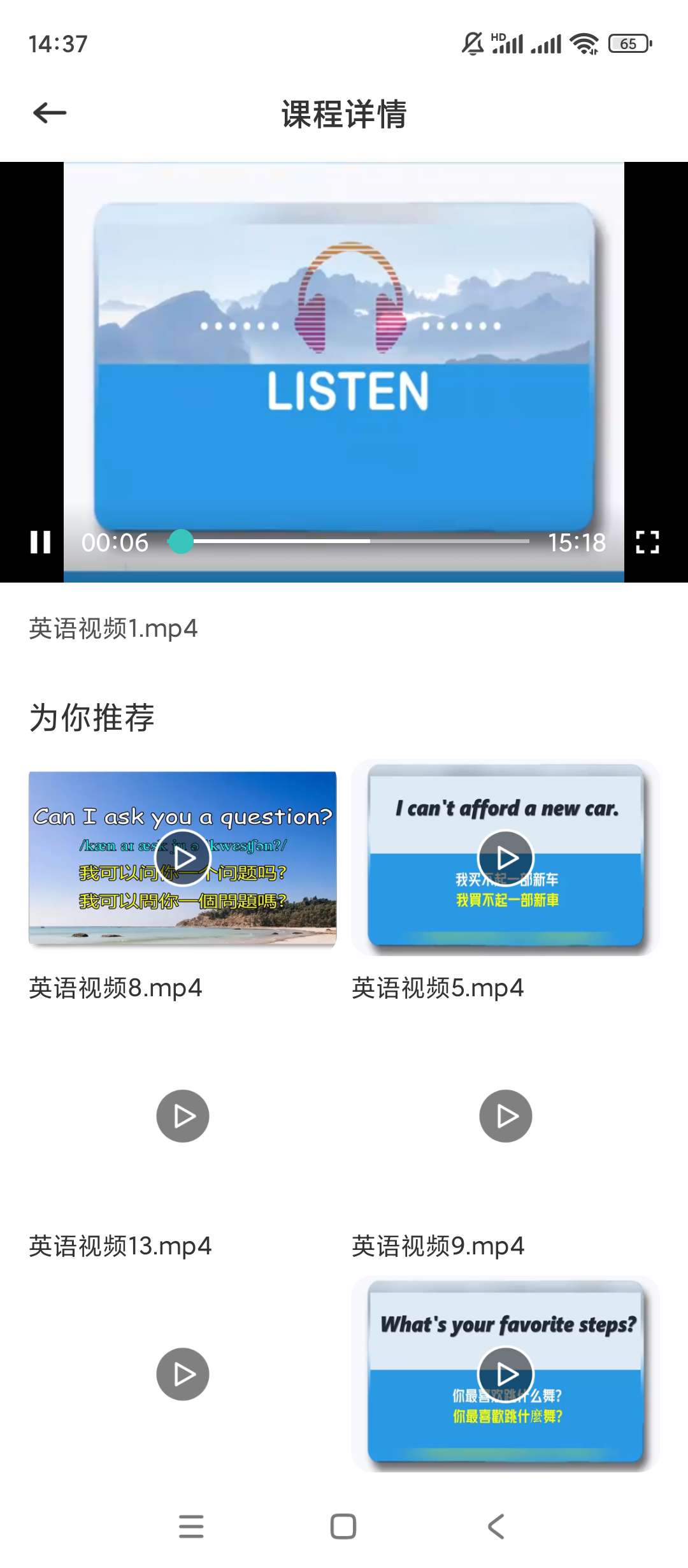Screen dimensions: 688x1568
Task: Go to the system home screen
Action: click(x=343, y=1527)
